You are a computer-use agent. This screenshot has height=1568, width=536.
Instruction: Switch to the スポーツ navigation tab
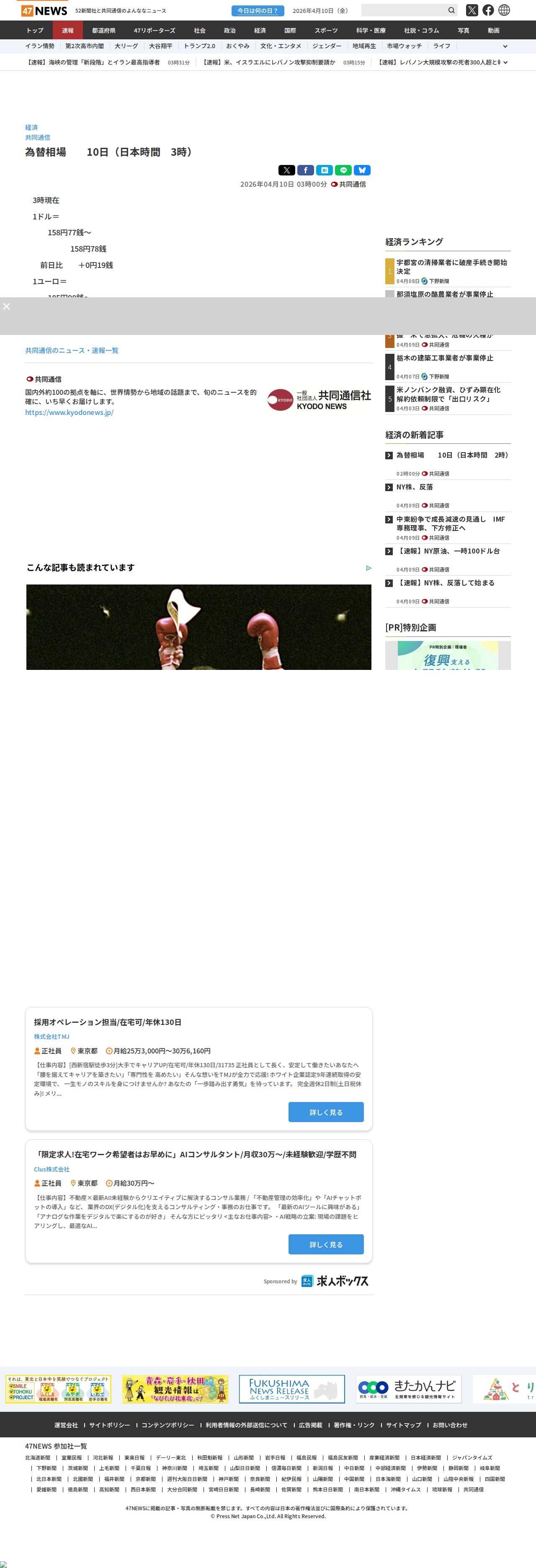326,31
